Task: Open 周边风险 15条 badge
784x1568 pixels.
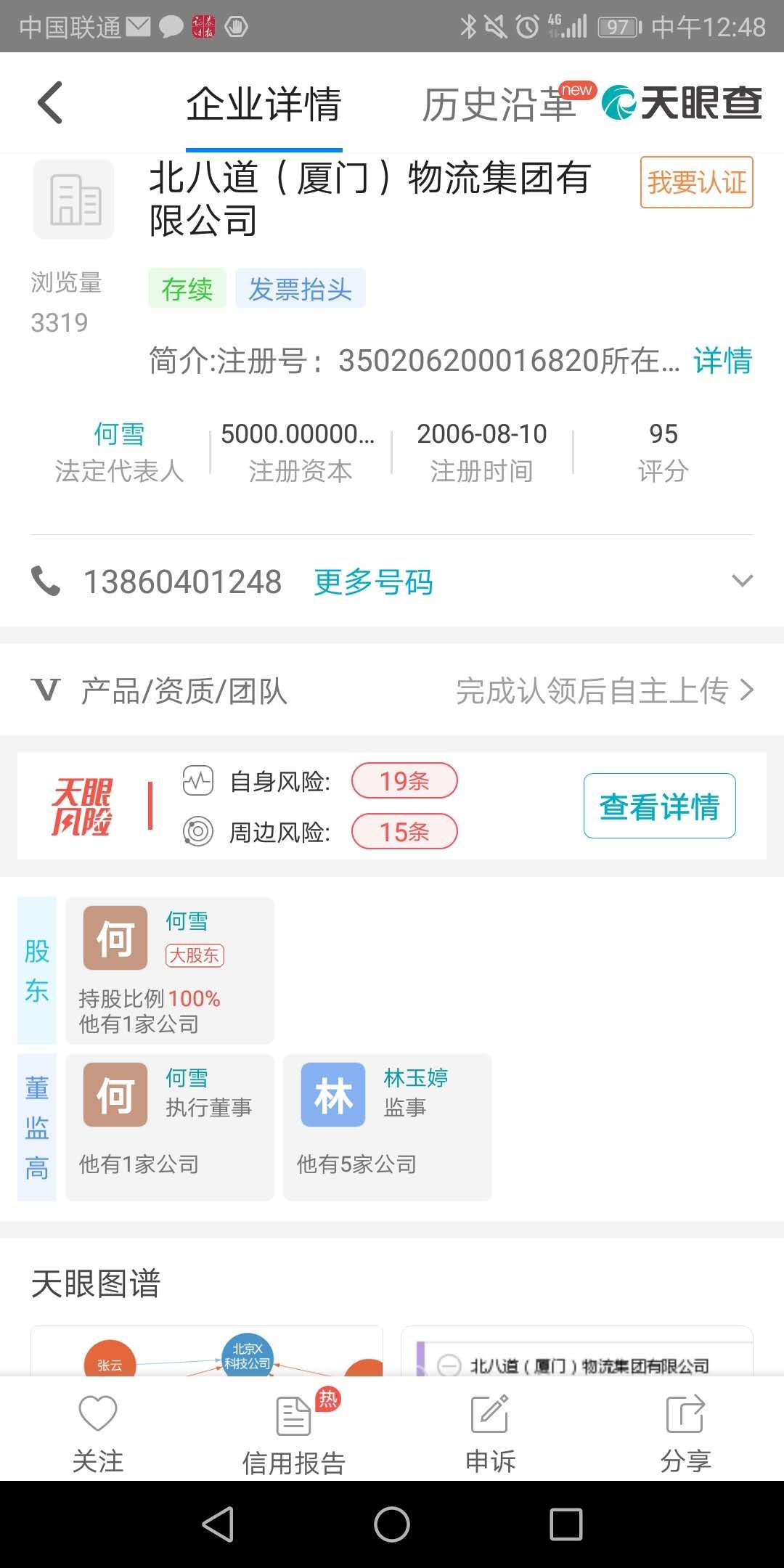Action: click(x=404, y=832)
